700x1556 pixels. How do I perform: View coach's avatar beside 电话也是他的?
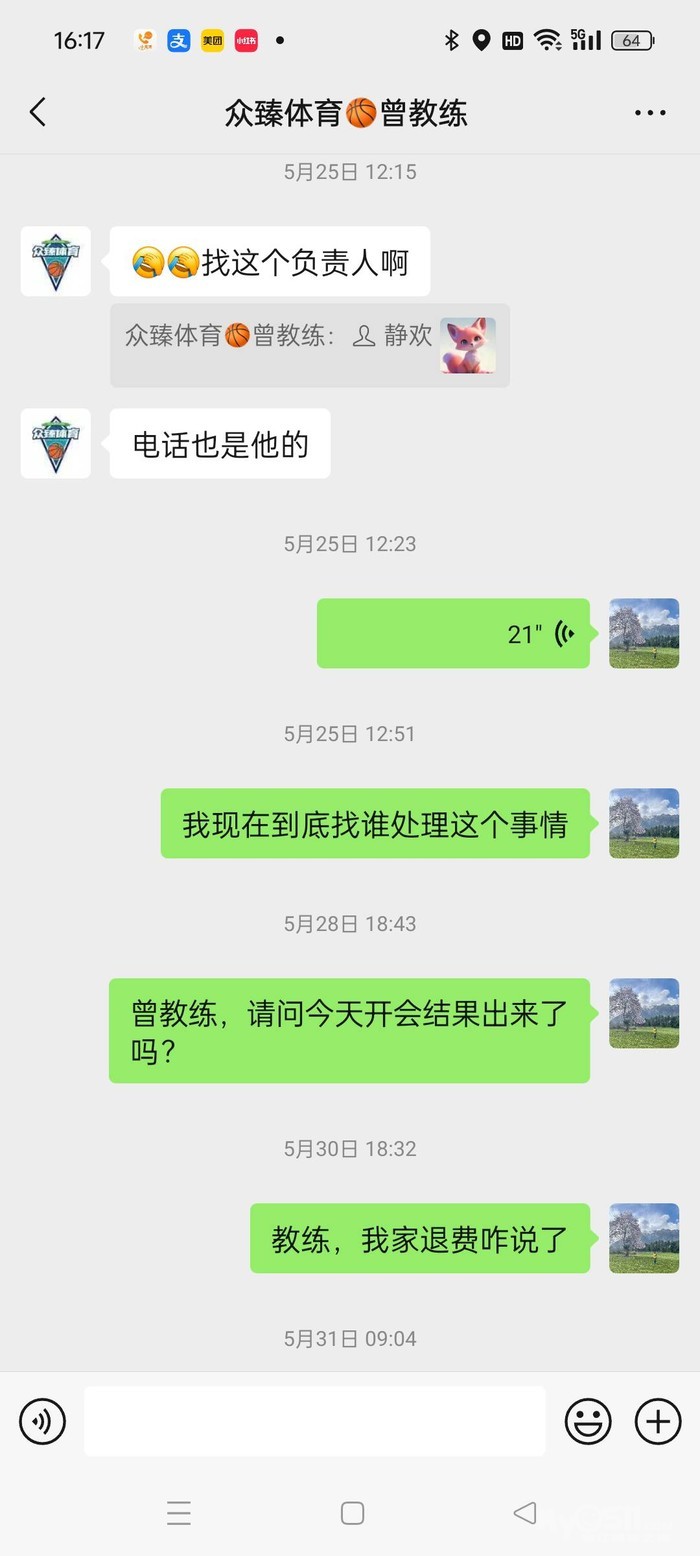pos(56,443)
